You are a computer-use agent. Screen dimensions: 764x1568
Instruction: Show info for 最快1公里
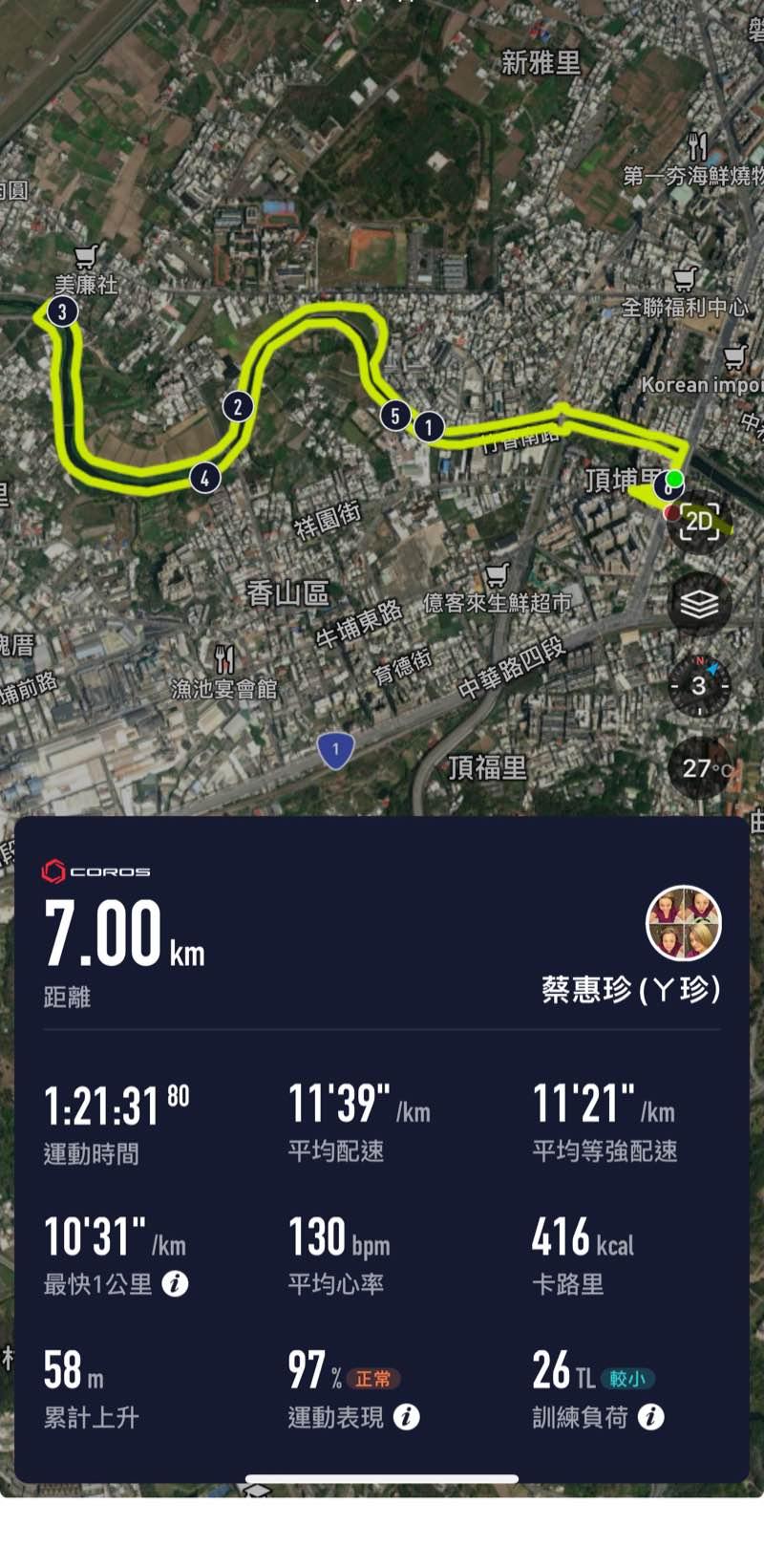click(175, 1283)
